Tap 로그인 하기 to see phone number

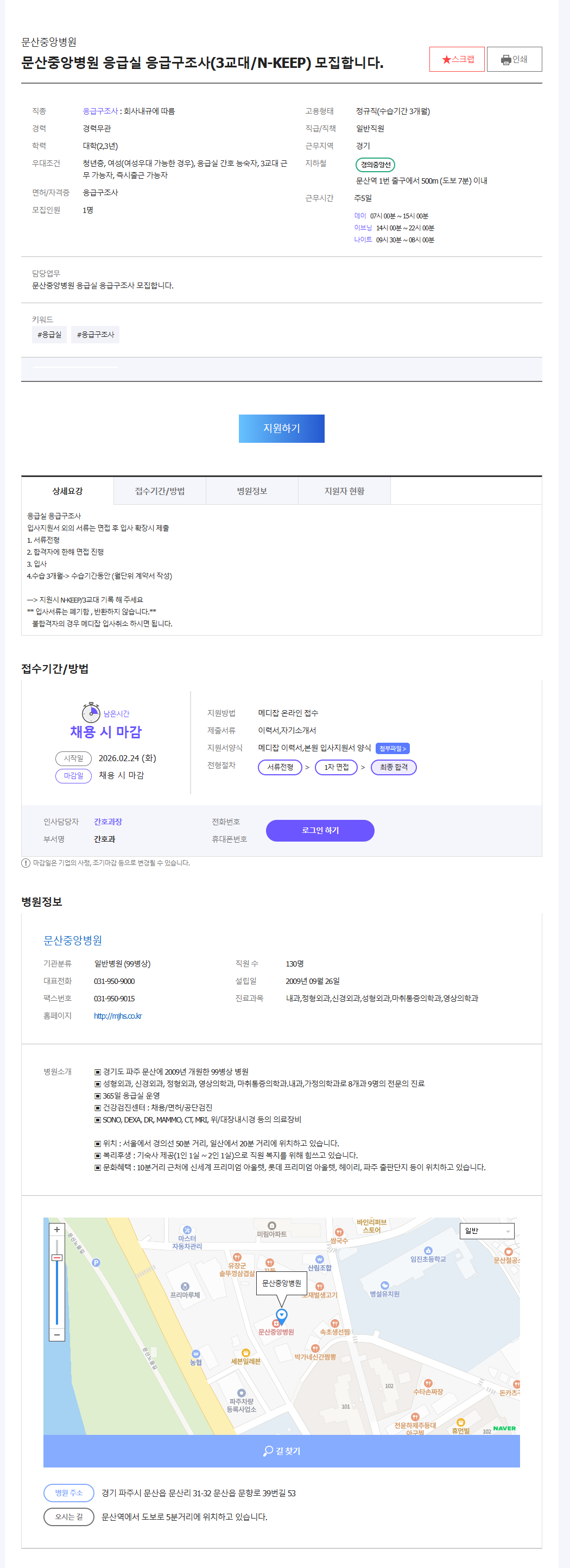point(320,830)
